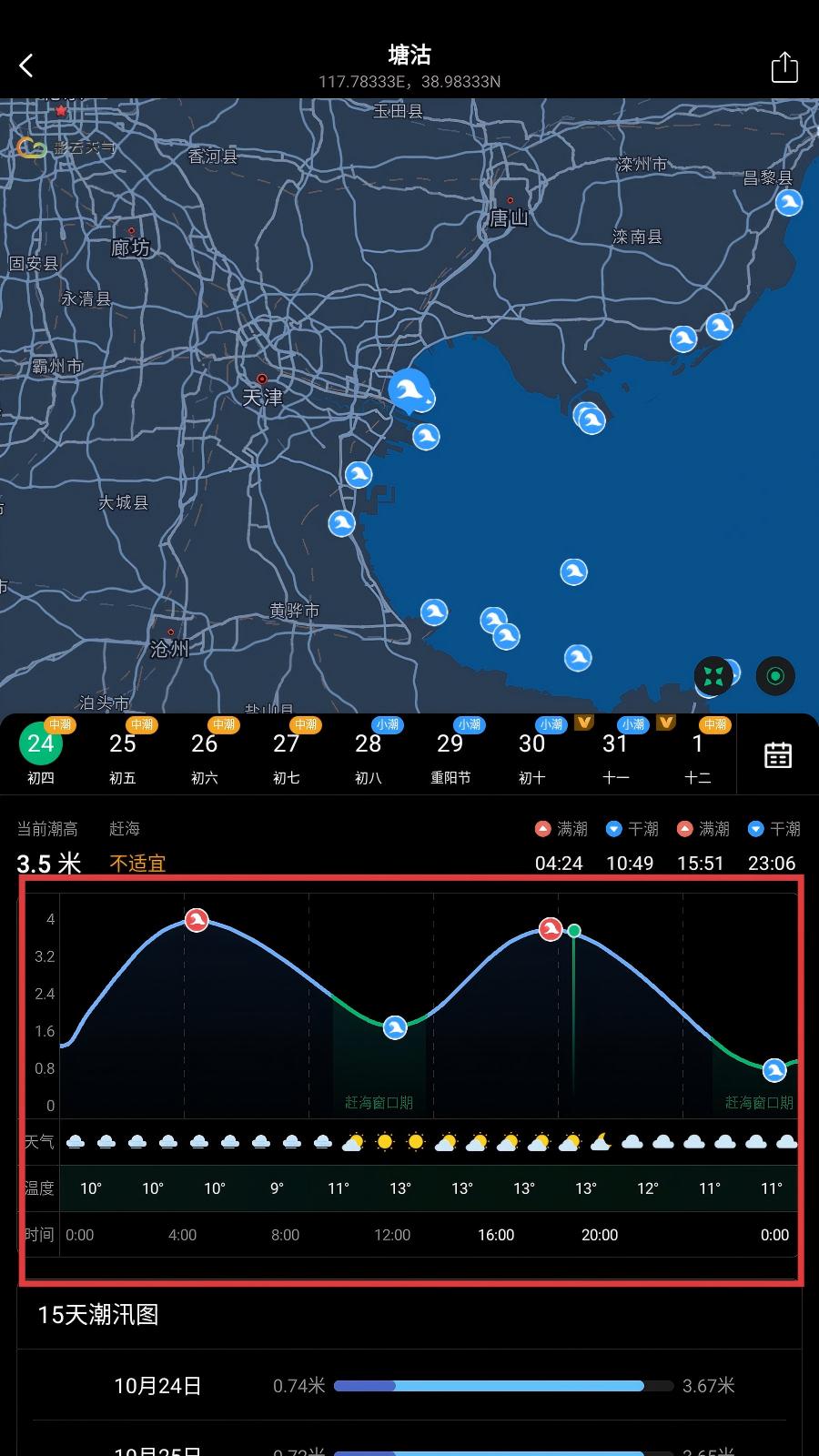Open the calendar date picker
This screenshot has width=819, height=1456.
point(777,755)
